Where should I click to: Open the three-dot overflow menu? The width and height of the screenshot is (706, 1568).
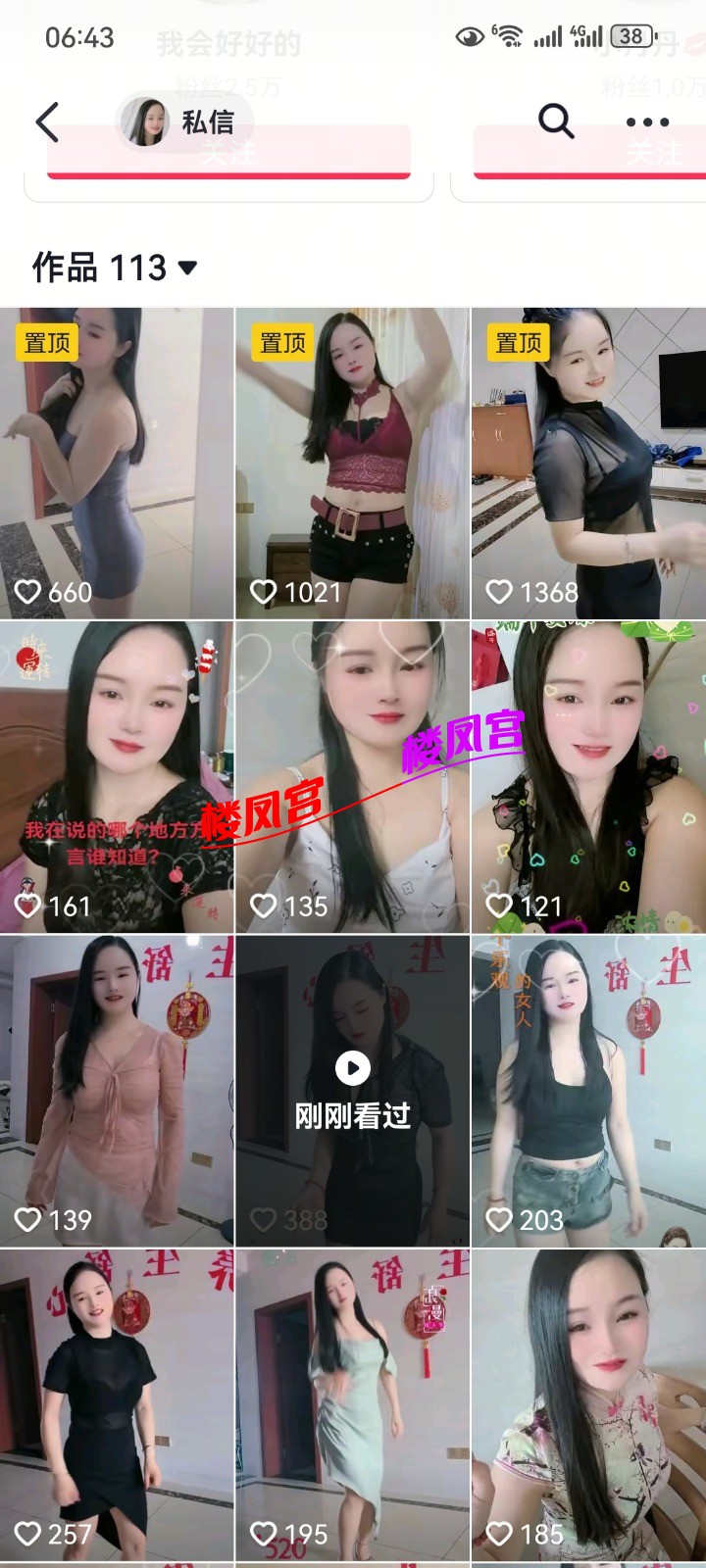[647, 122]
